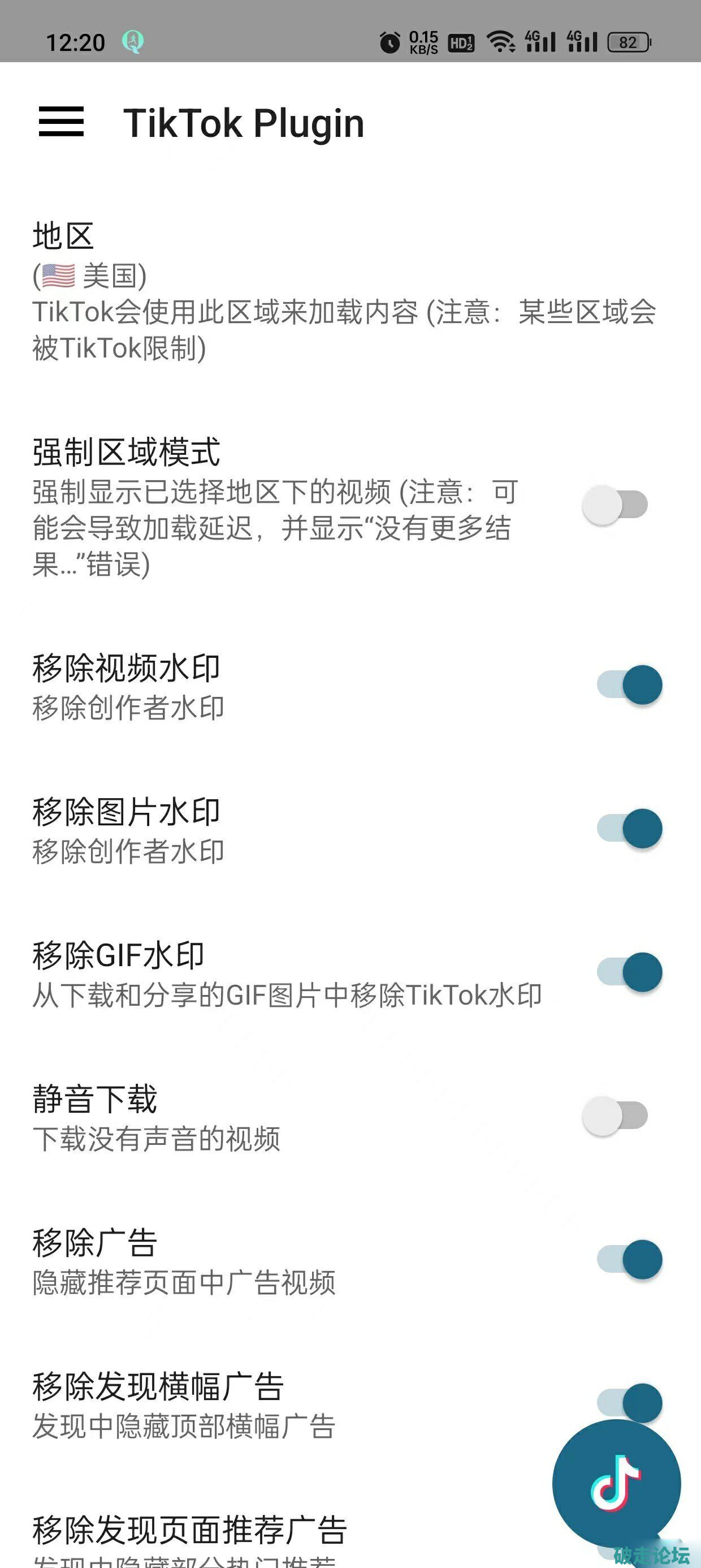Switch on 静音下载
This screenshot has width=701, height=1568.
615,1115
